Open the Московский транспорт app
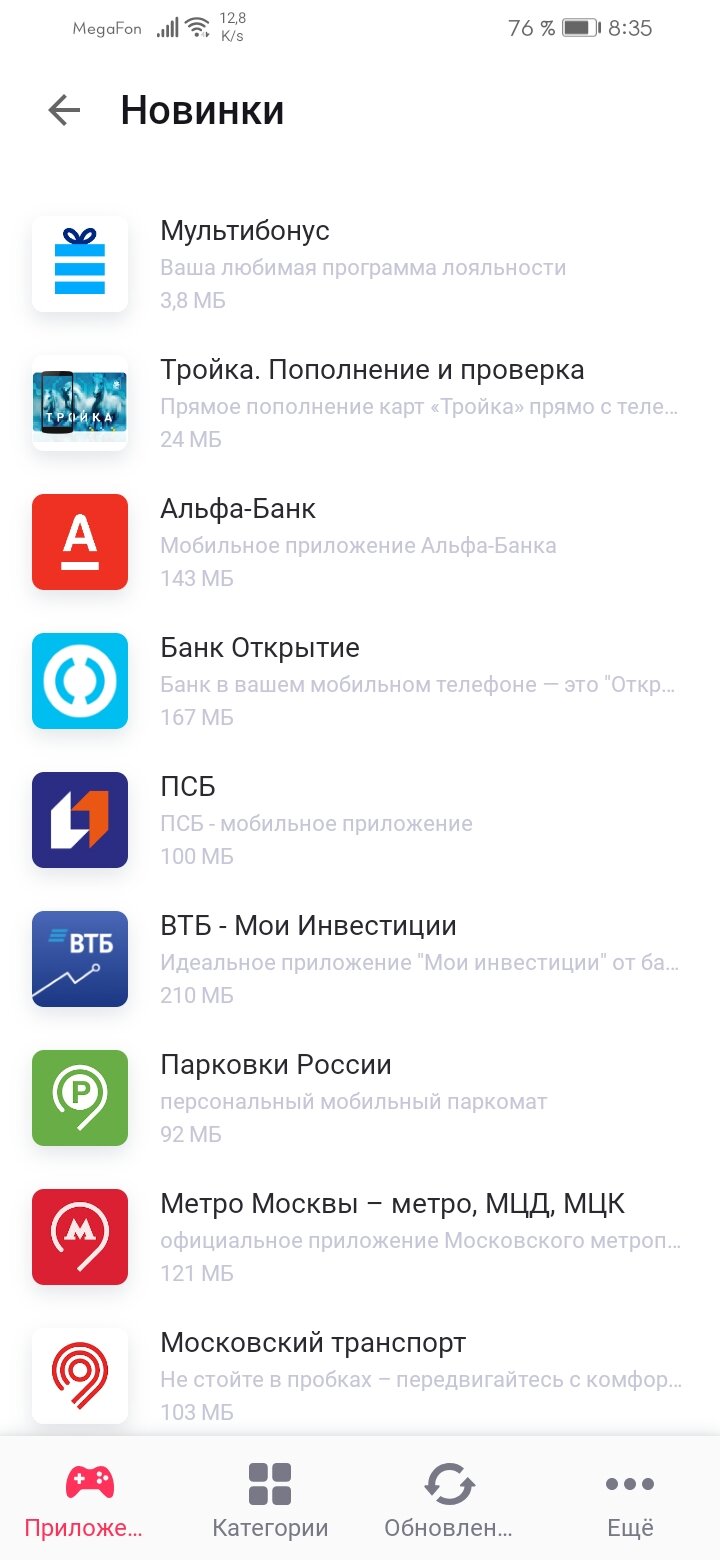 (x=360, y=1376)
